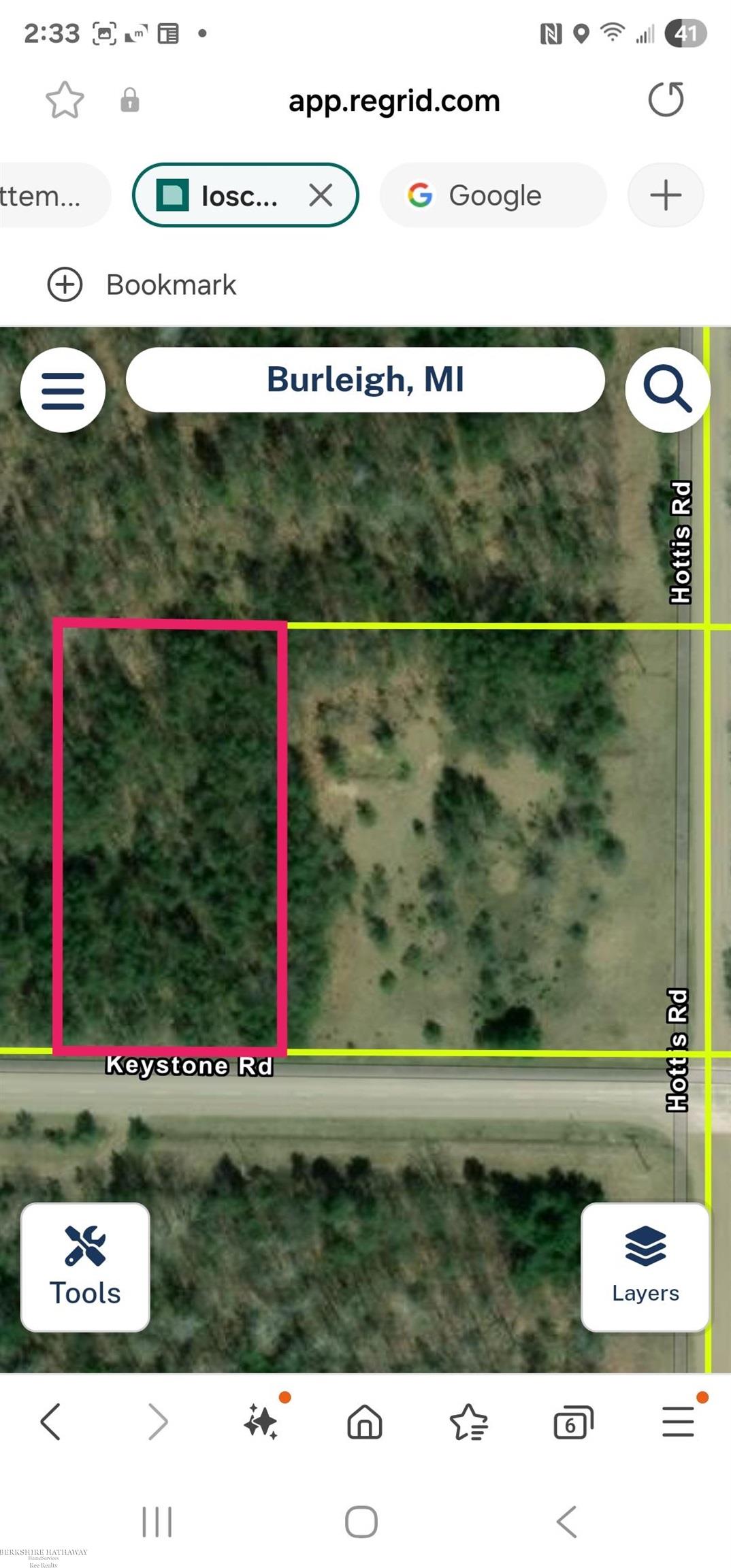Tap the map search magnifier
The width and height of the screenshot is (731, 1568).
[667, 390]
